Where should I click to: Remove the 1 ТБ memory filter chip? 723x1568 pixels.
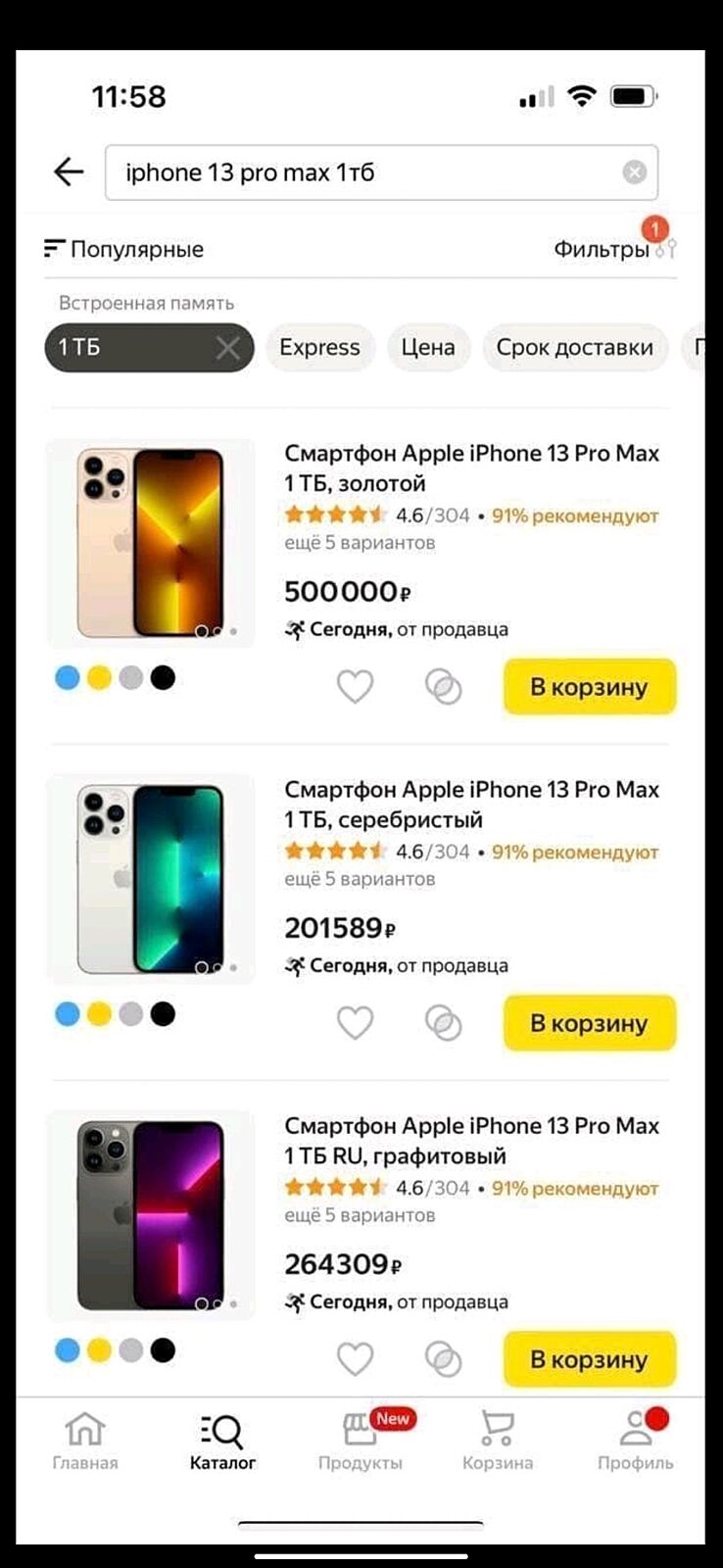click(227, 348)
